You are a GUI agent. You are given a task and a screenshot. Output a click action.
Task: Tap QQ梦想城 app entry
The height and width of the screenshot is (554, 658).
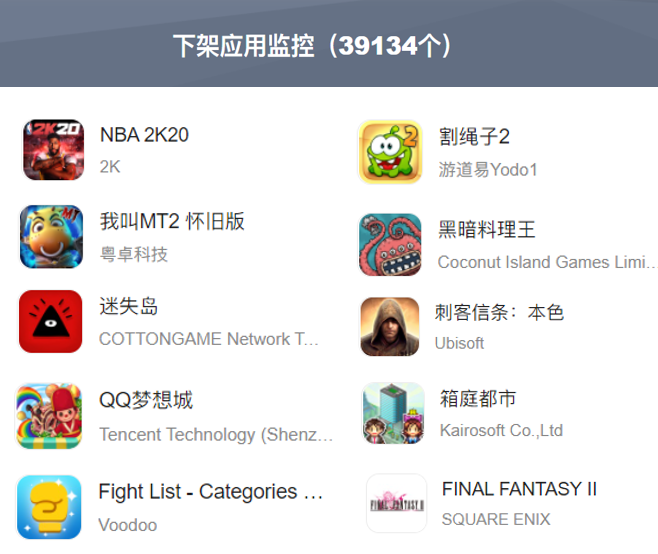146,401
